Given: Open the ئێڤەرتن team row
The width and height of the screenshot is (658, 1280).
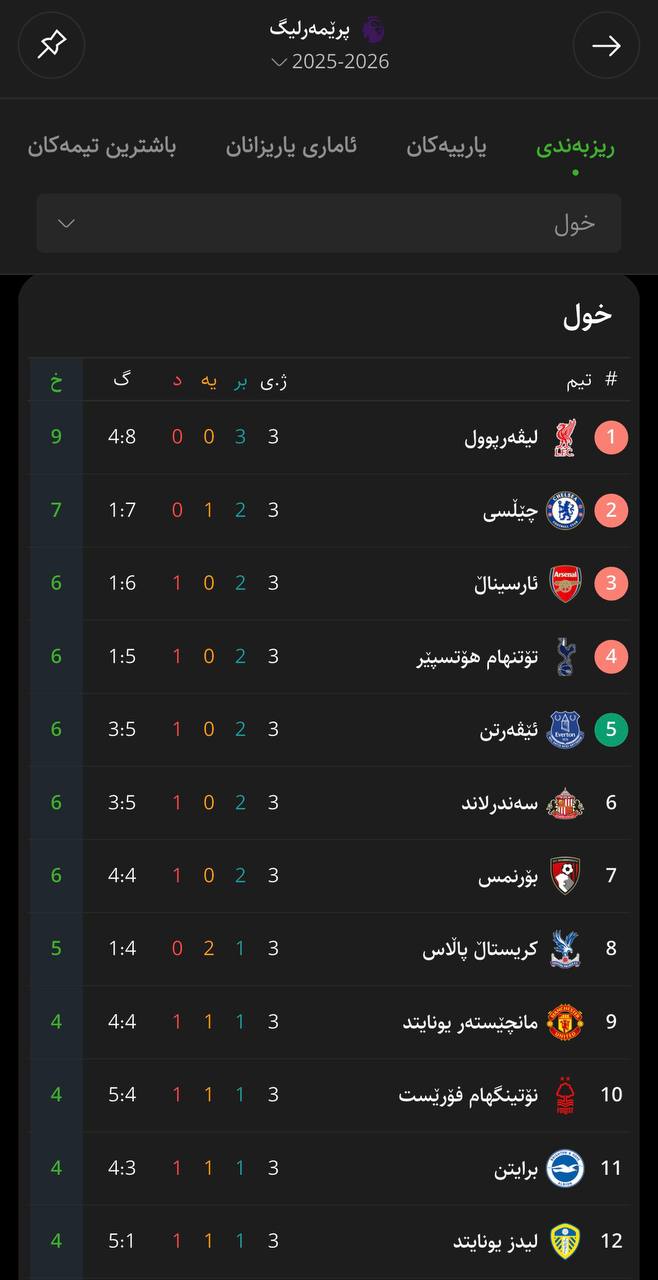Looking at the screenshot, I should pos(330,729).
